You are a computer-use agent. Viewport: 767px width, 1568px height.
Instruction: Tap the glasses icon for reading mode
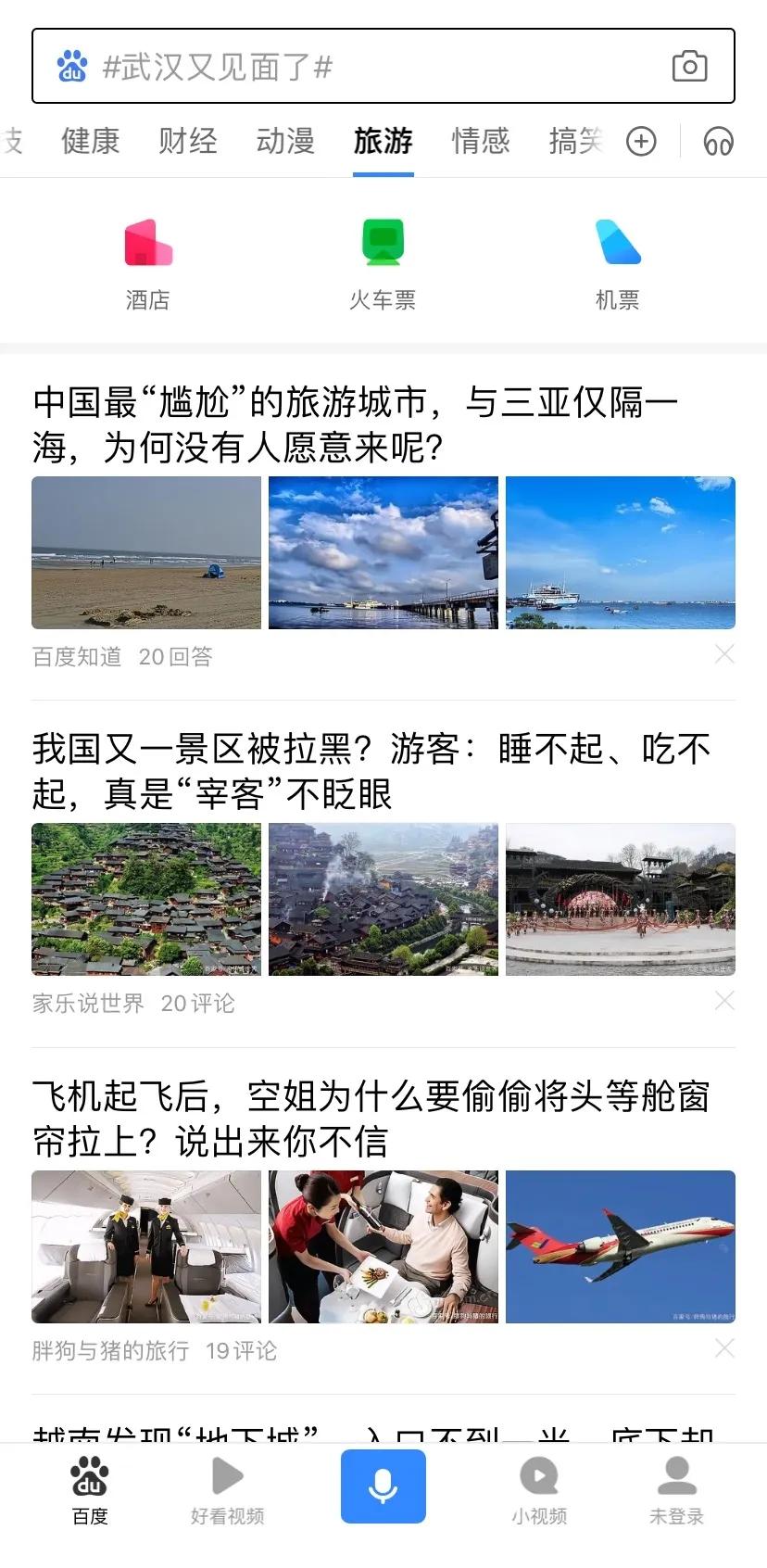pyautogui.click(x=717, y=141)
